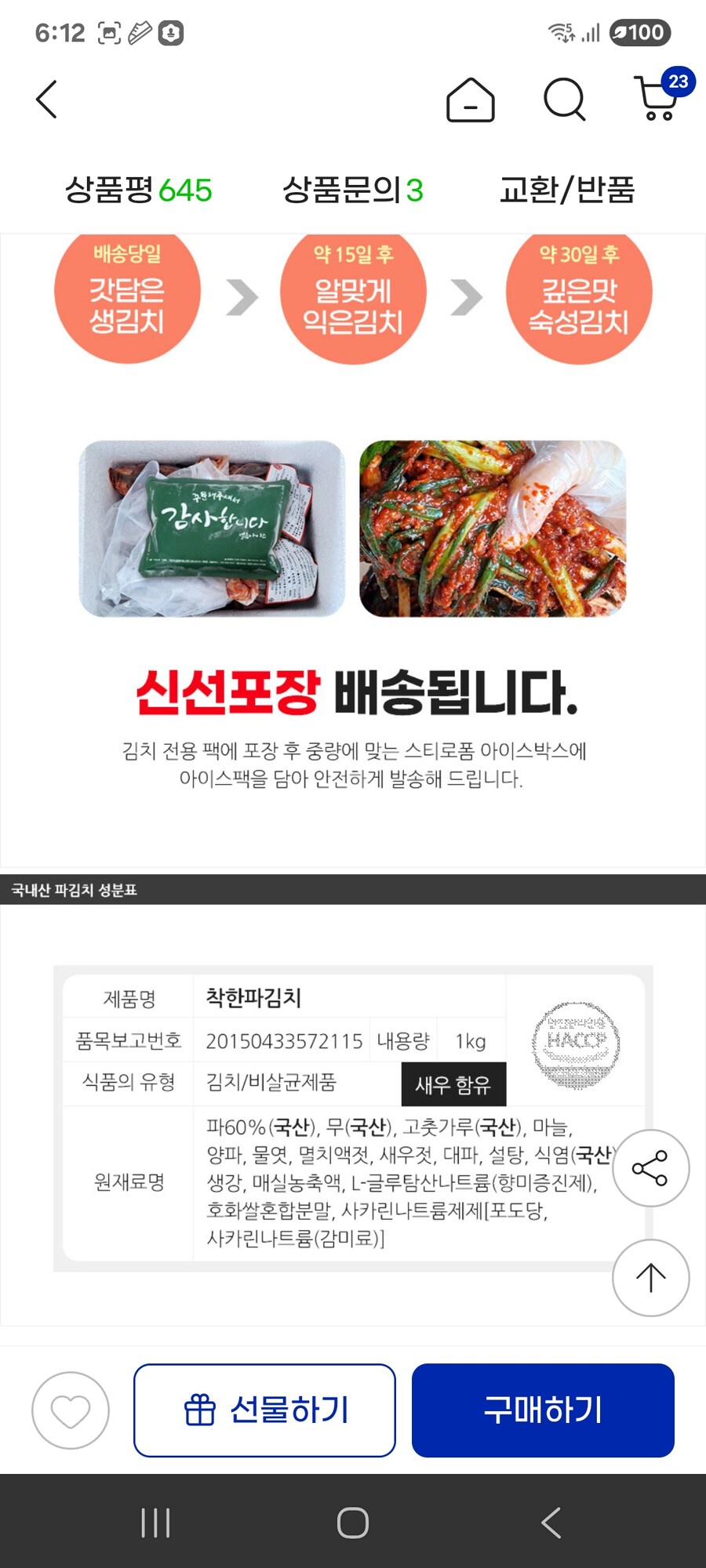The height and width of the screenshot is (1568, 706).
Task: Tap the 새우 함유 allergen label
Action: (x=453, y=1084)
